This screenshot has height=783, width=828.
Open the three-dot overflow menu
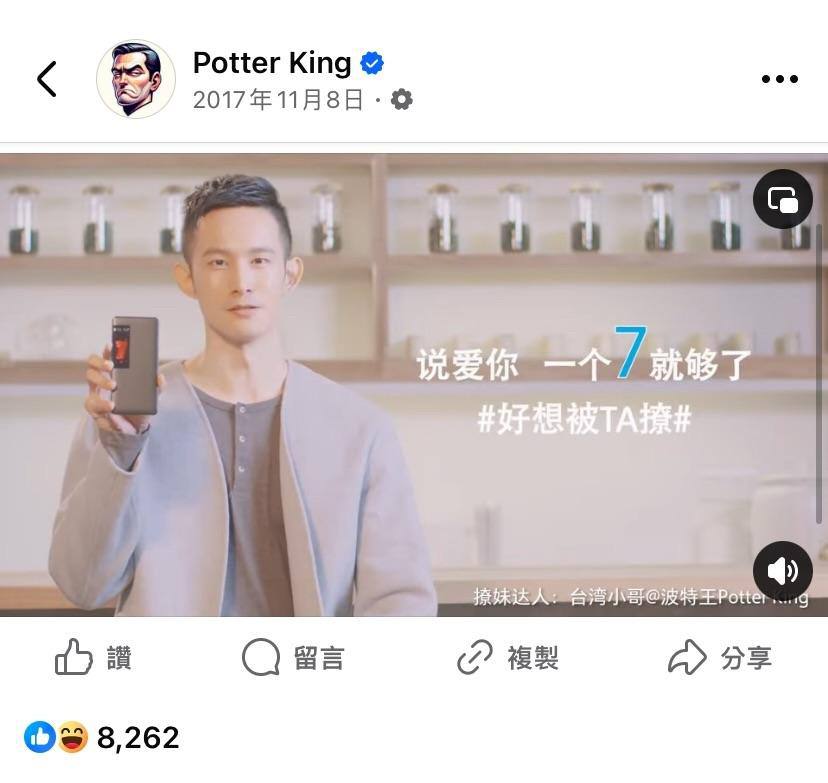coord(779,79)
